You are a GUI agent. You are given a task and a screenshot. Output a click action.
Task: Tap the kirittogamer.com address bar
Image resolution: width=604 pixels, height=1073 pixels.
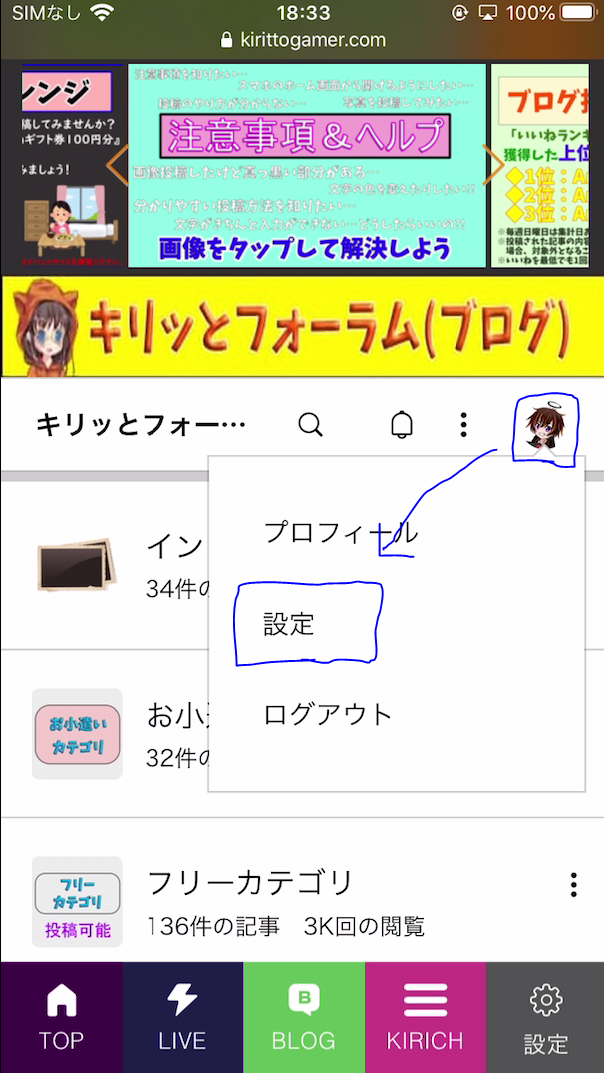[303, 40]
